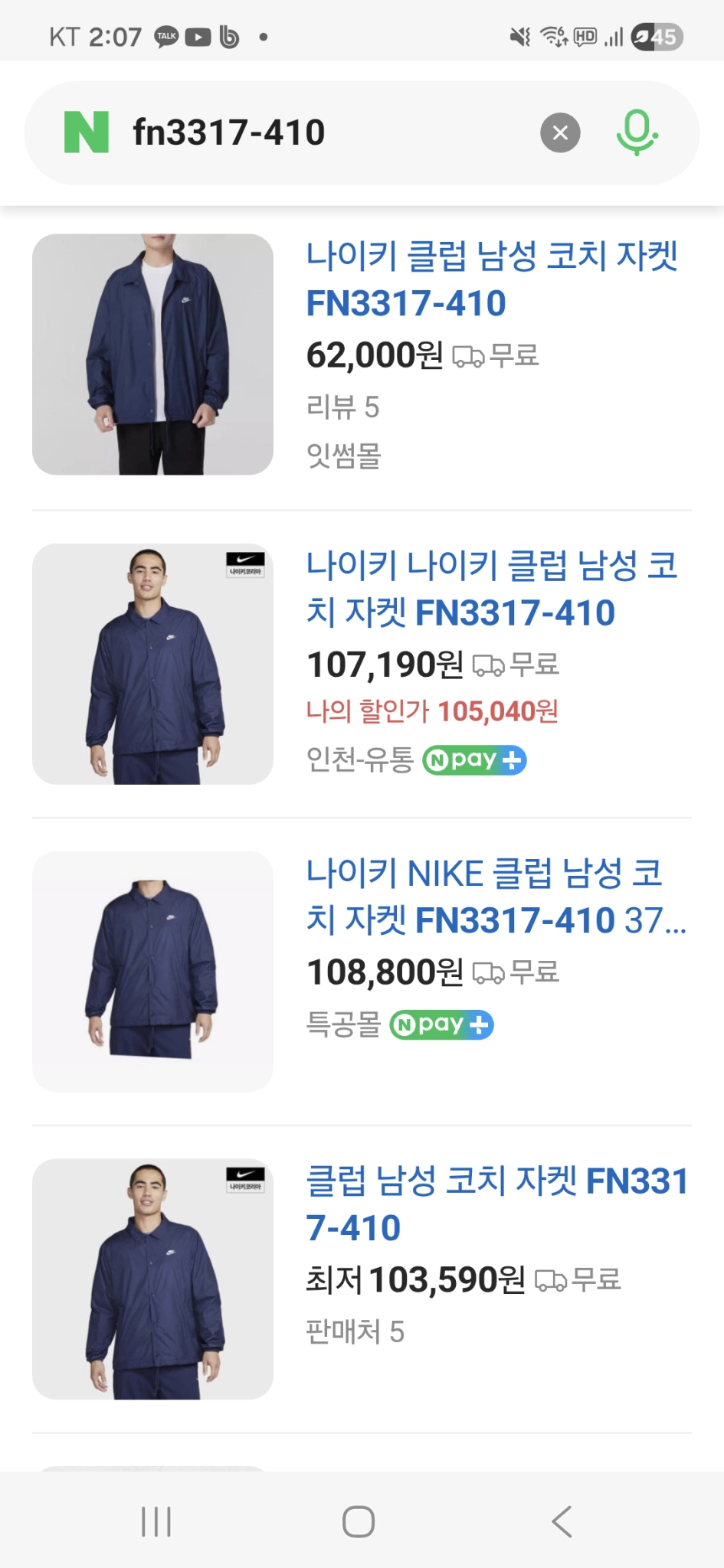Tap the Wi-Fi indicator in the status bar
The image size is (724, 1568).
[554, 35]
